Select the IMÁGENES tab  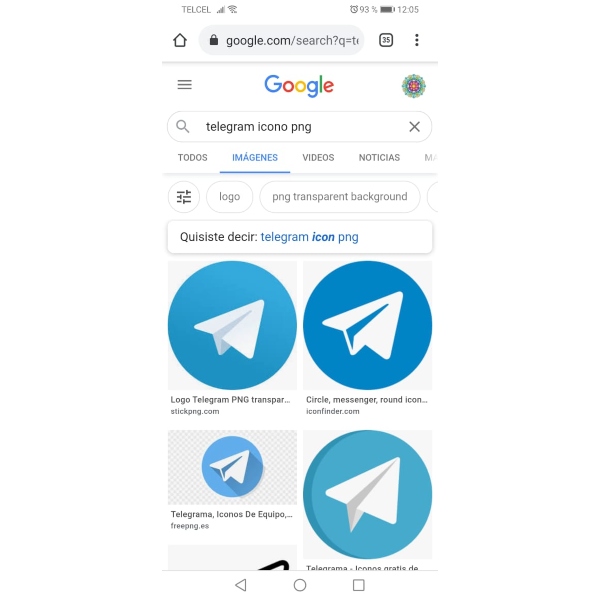(x=255, y=158)
